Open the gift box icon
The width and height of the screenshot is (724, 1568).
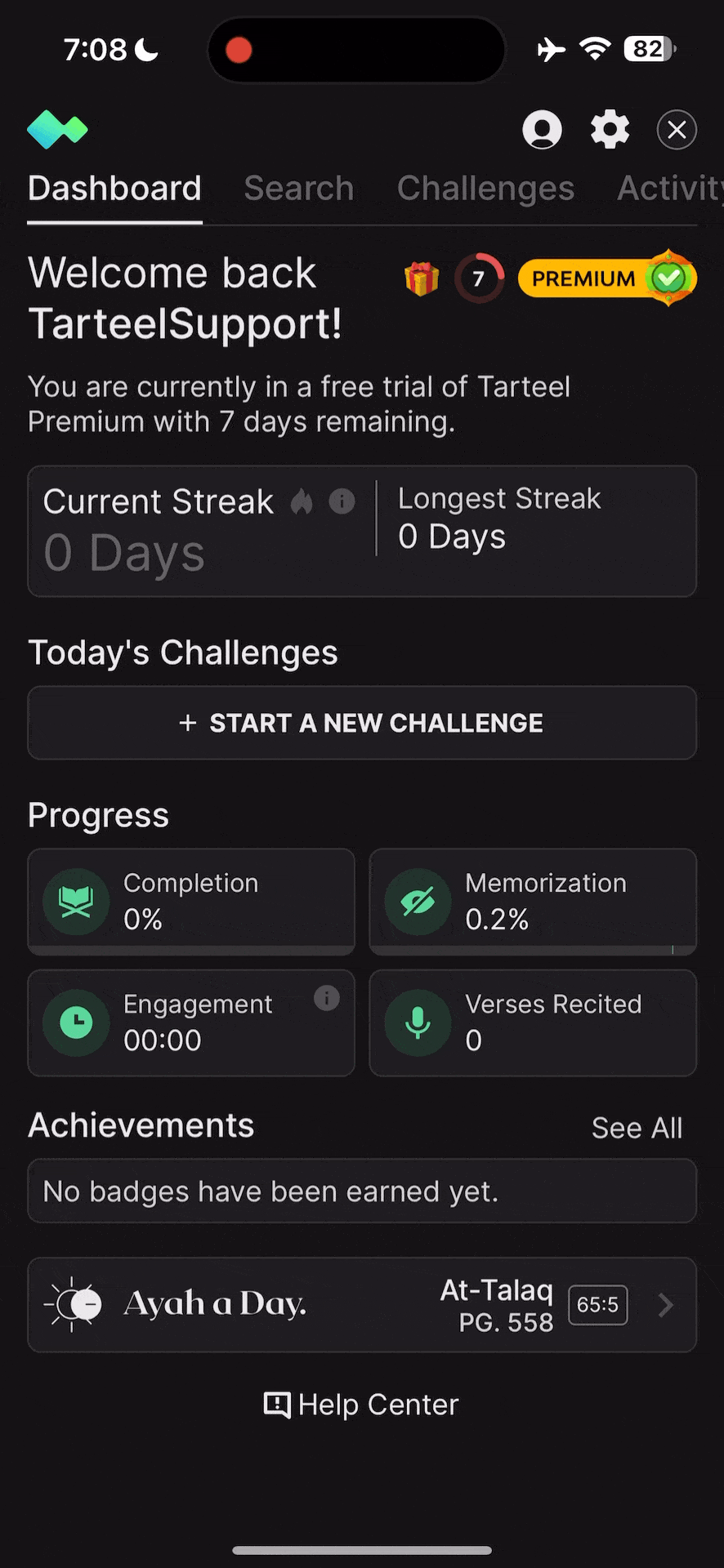(422, 279)
